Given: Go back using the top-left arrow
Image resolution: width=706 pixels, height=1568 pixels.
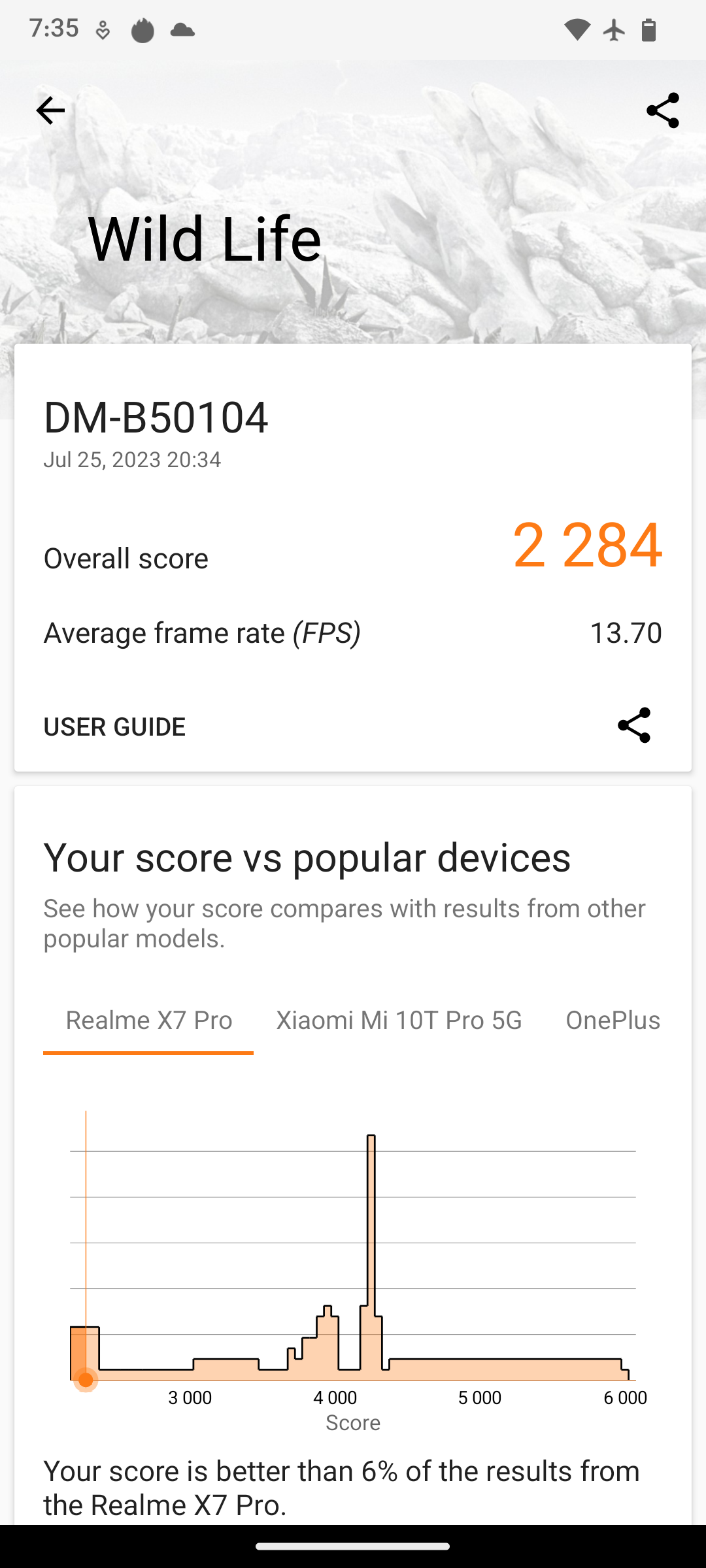Looking at the screenshot, I should coord(50,110).
